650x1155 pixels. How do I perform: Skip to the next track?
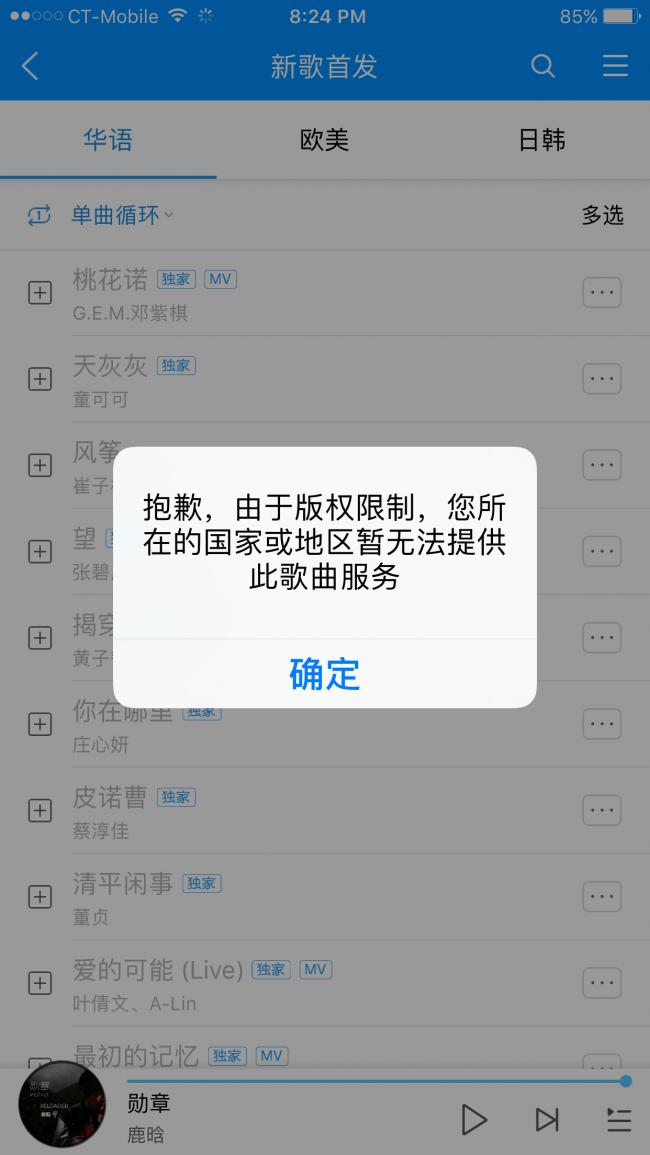coord(547,1119)
